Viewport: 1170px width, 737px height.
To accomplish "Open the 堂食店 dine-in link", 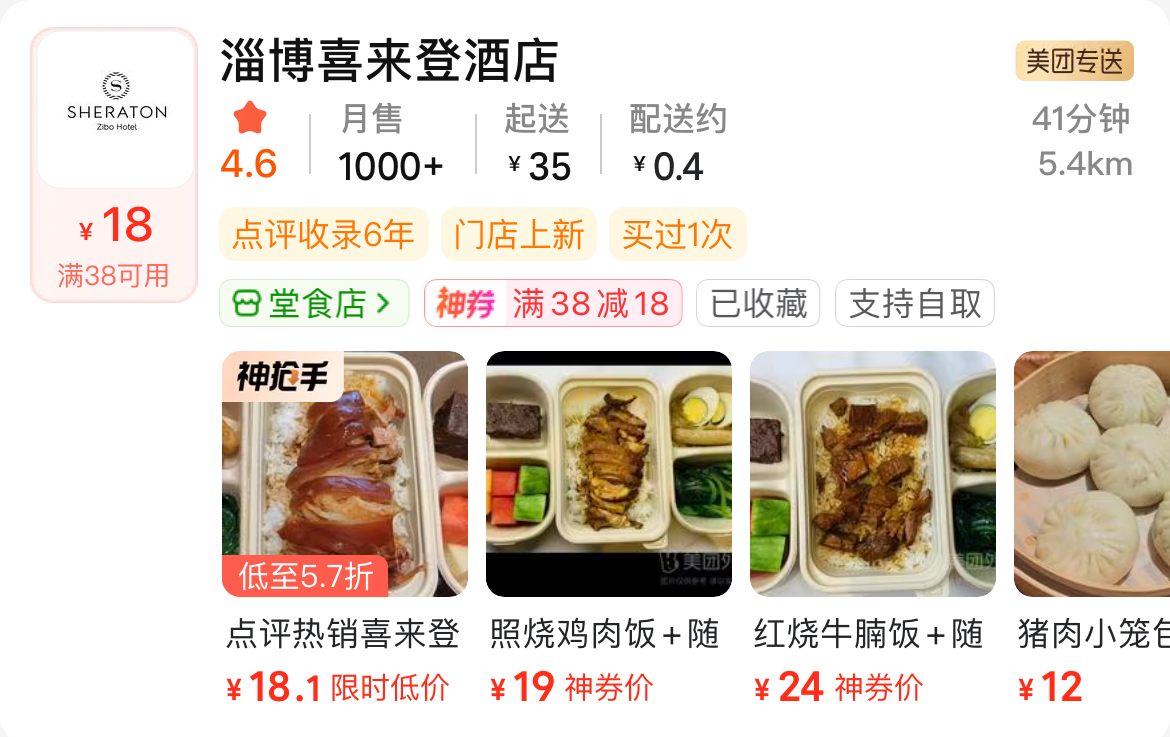I will click(x=314, y=303).
